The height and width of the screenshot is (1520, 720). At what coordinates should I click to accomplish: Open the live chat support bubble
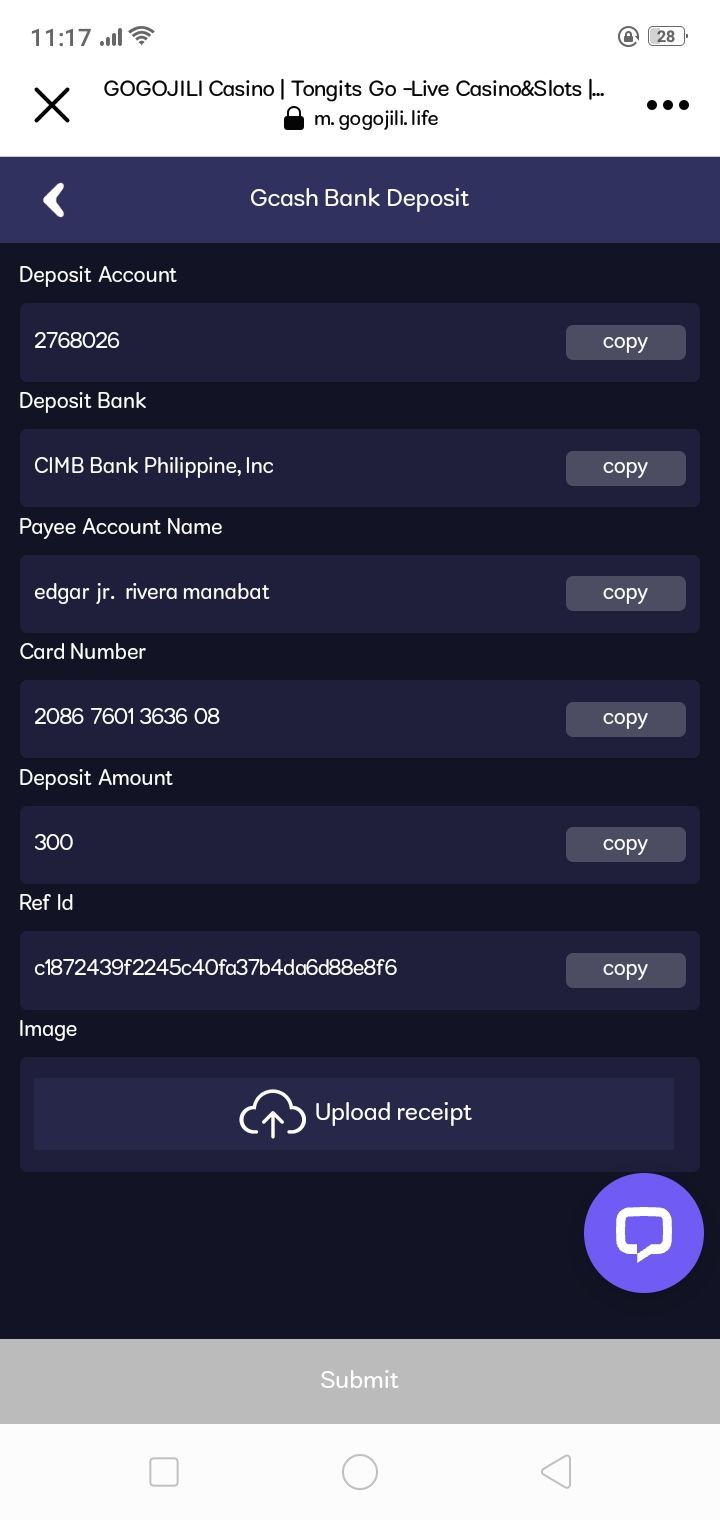pyautogui.click(x=644, y=1233)
